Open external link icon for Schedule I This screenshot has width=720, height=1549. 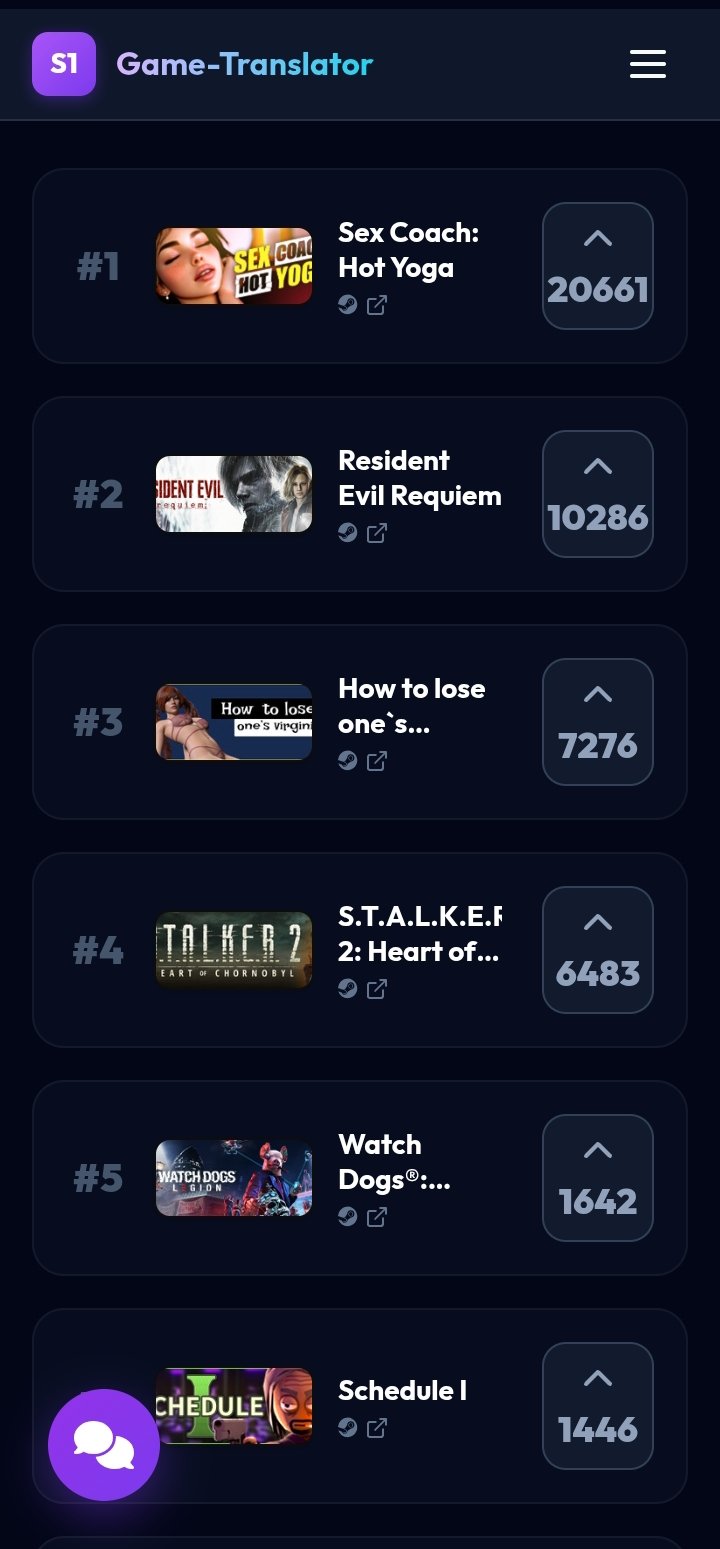pos(377,1429)
